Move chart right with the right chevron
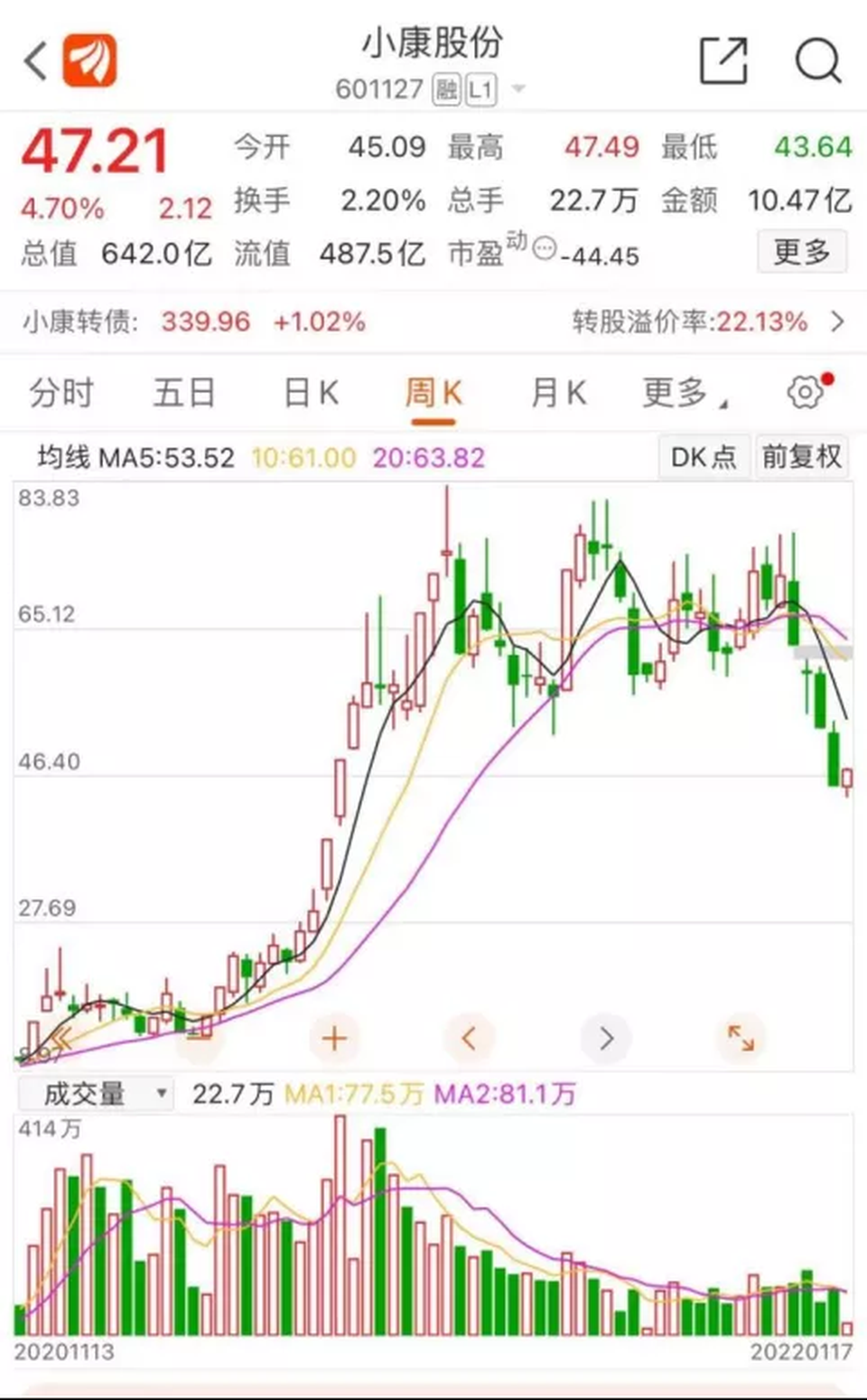Screen dimensions: 867x1400 coord(606,1038)
